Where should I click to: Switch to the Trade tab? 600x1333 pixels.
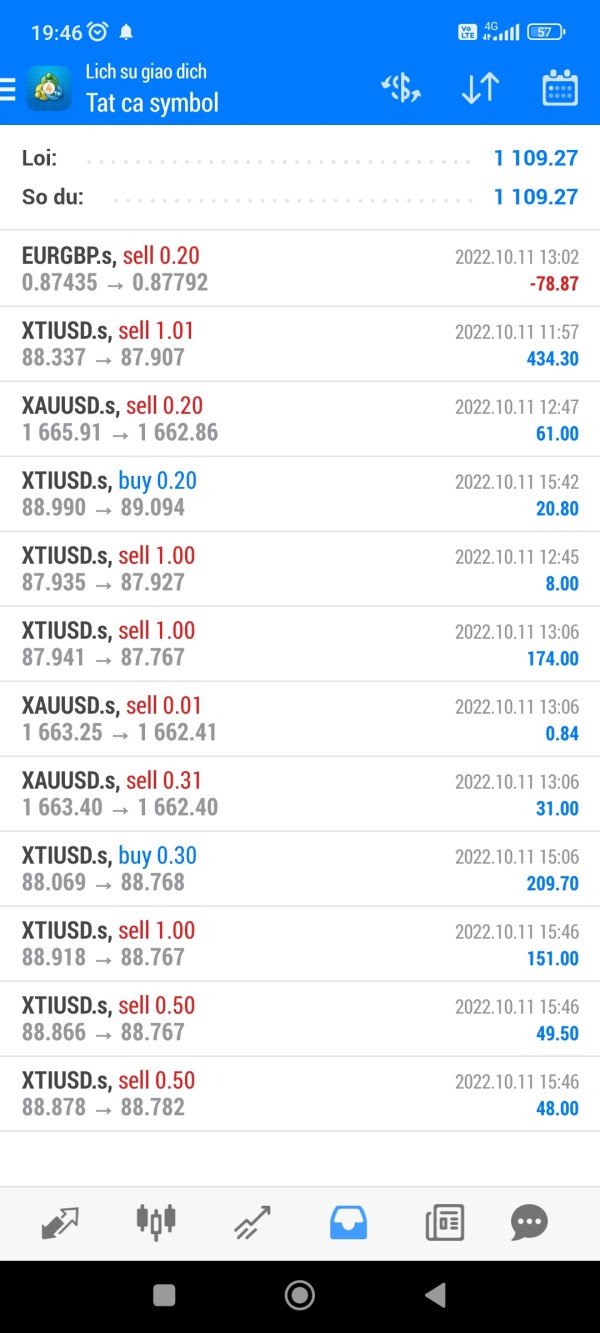pyautogui.click(x=252, y=1221)
